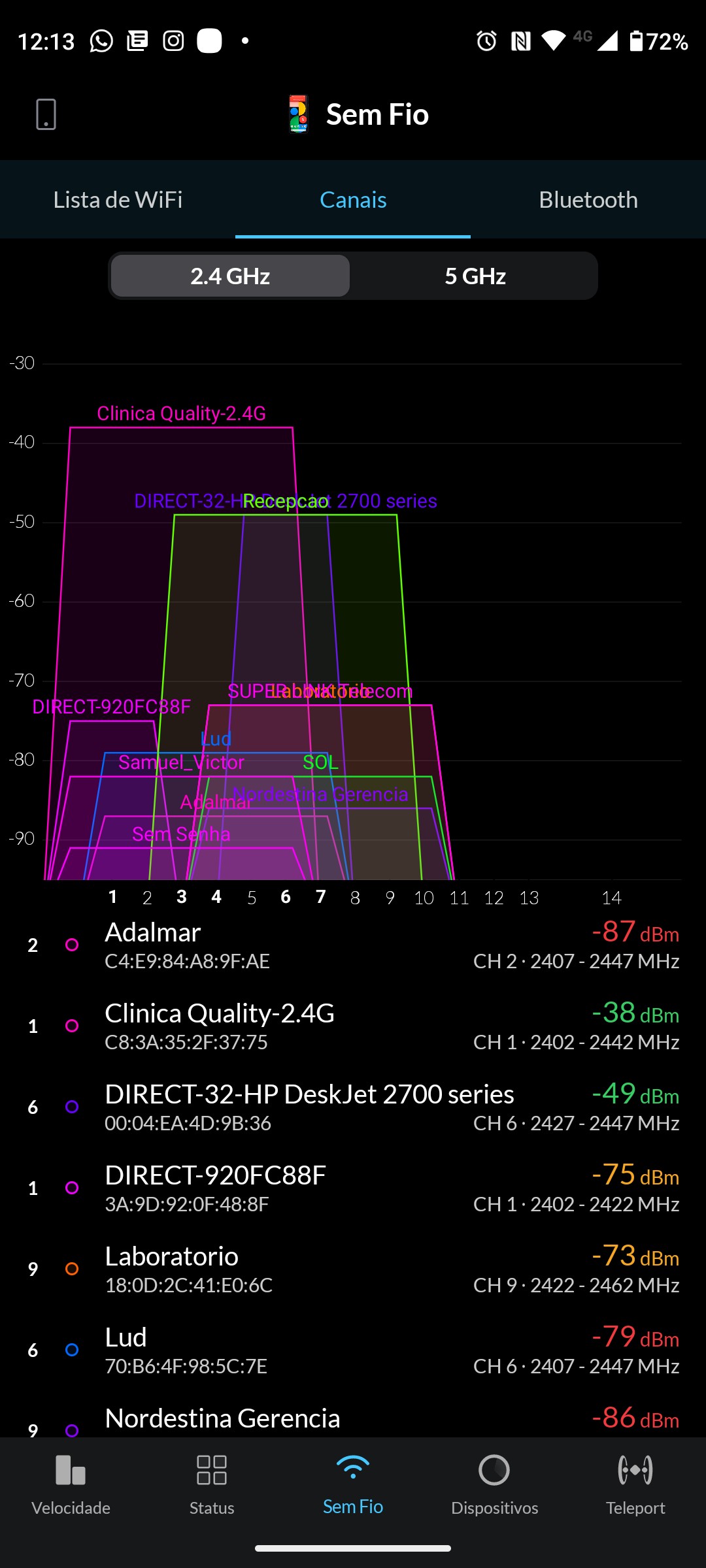Open the Adalmar network row
The image size is (706, 1568).
coord(353,945)
